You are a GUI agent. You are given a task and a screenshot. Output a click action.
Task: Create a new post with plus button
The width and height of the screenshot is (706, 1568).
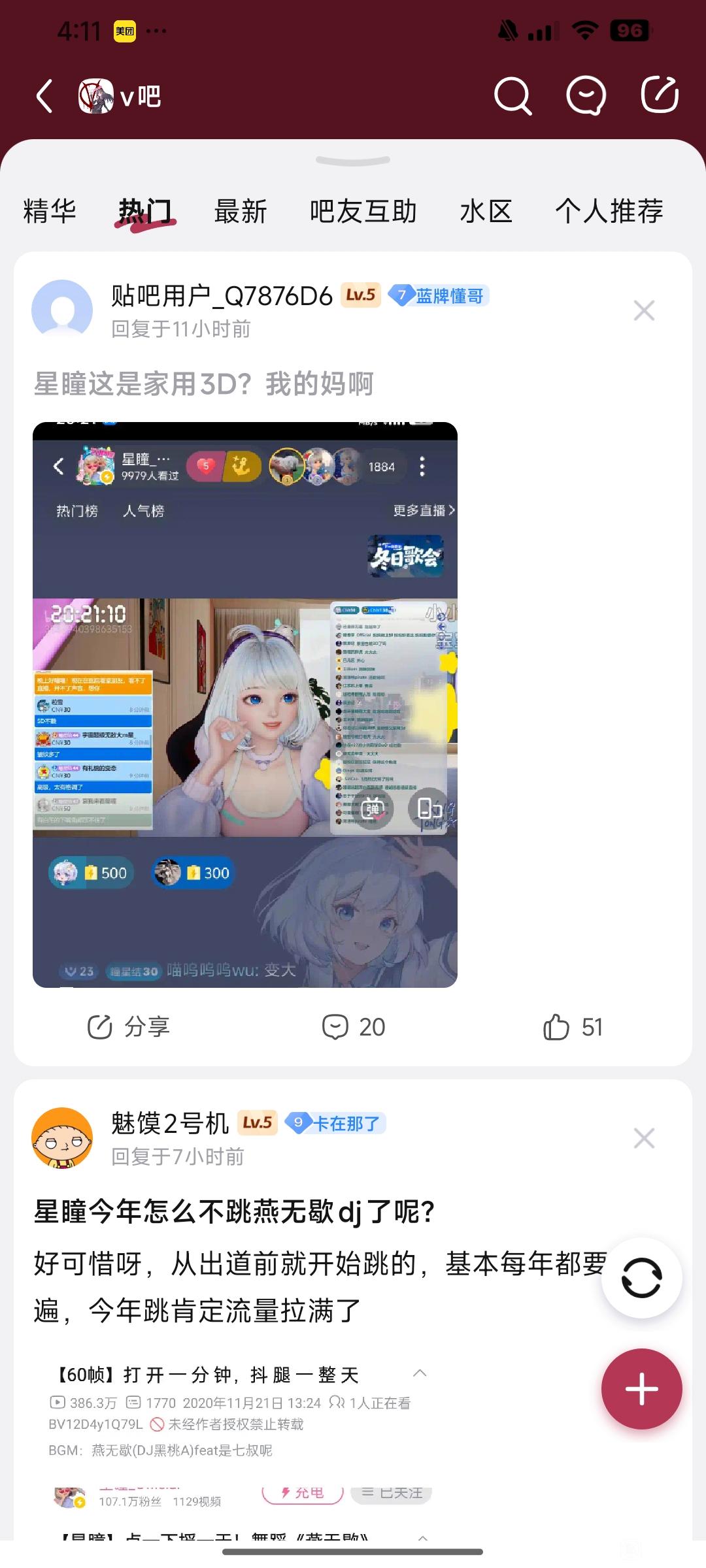click(642, 1388)
